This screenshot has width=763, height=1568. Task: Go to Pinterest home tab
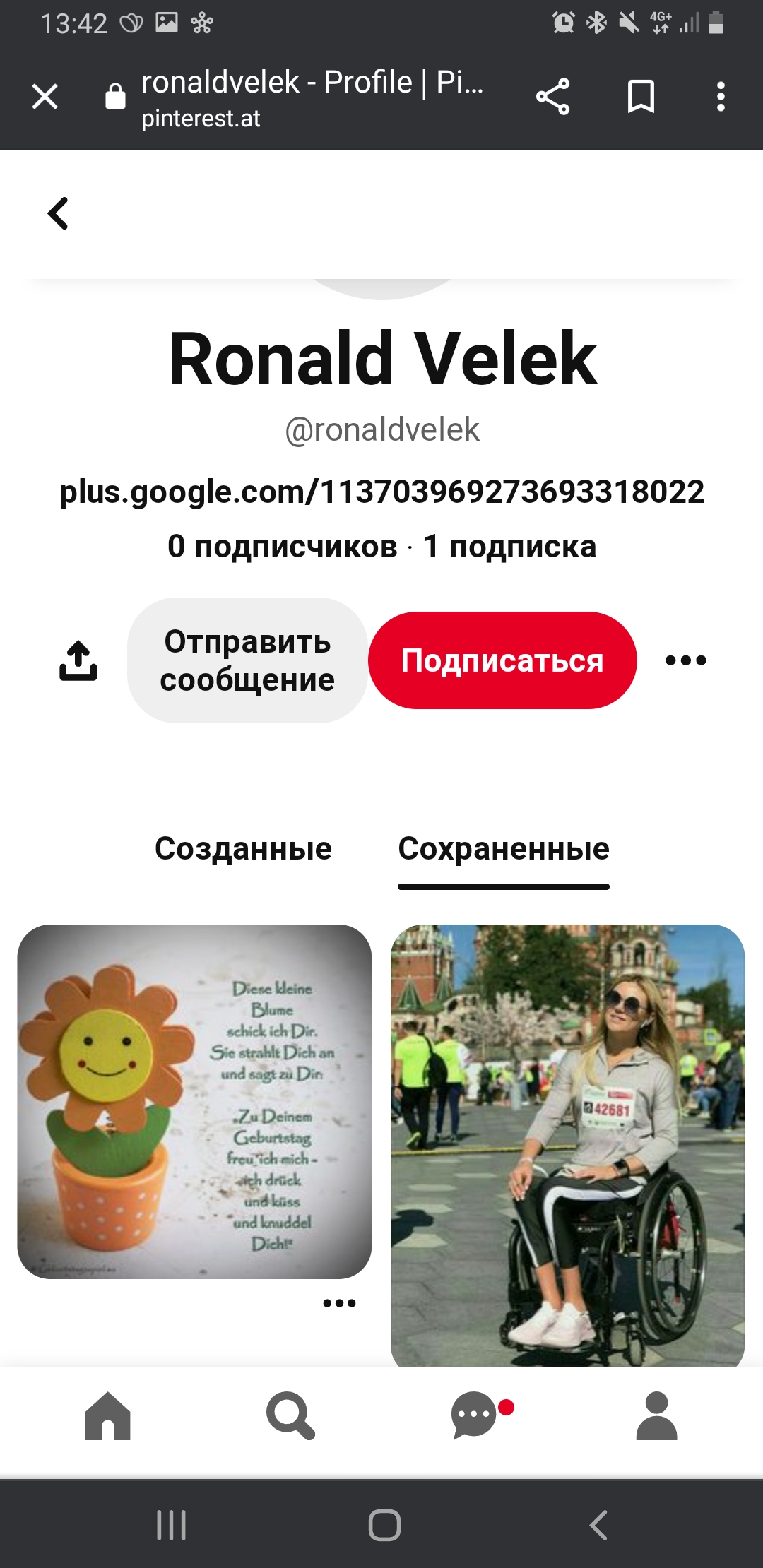108,1415
